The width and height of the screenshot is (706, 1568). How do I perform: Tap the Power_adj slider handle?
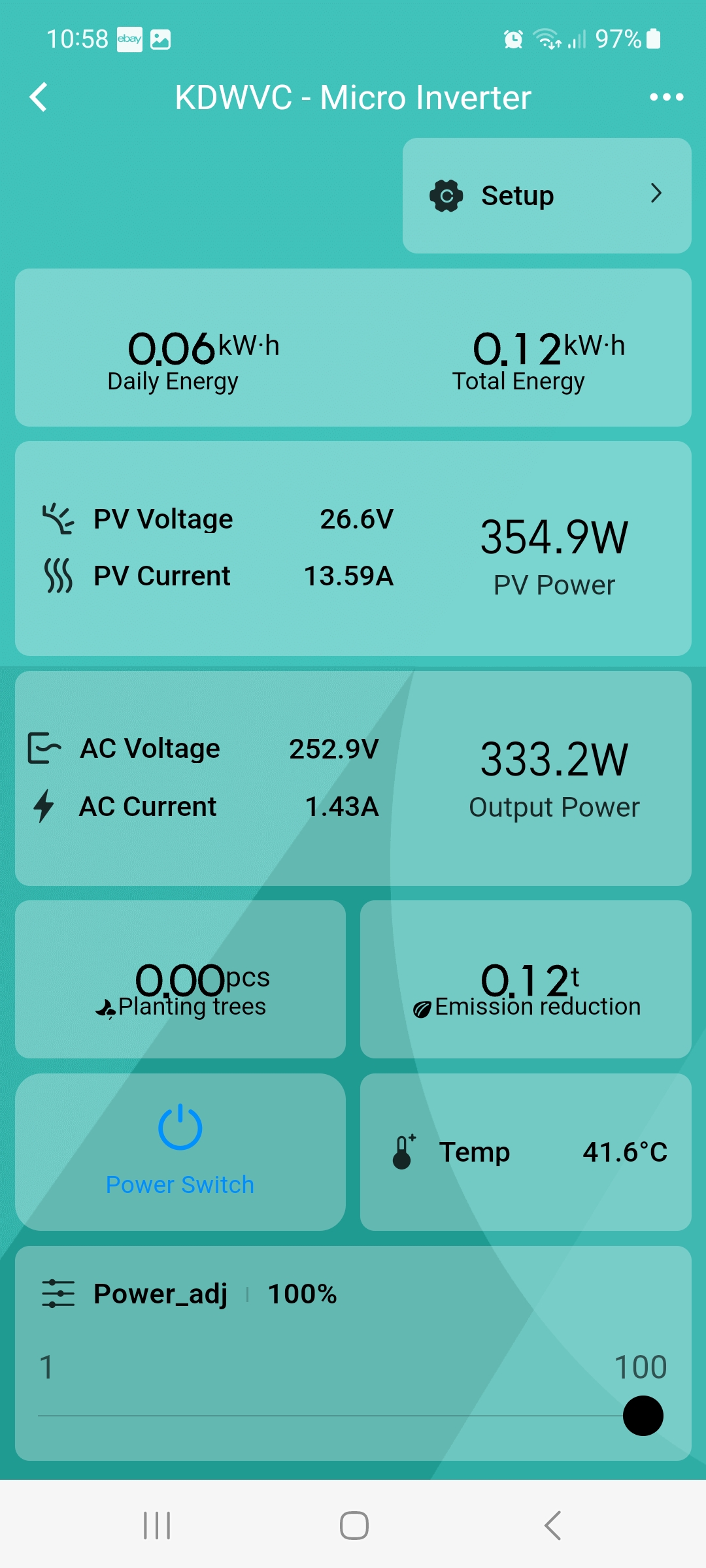point(643,1416)
